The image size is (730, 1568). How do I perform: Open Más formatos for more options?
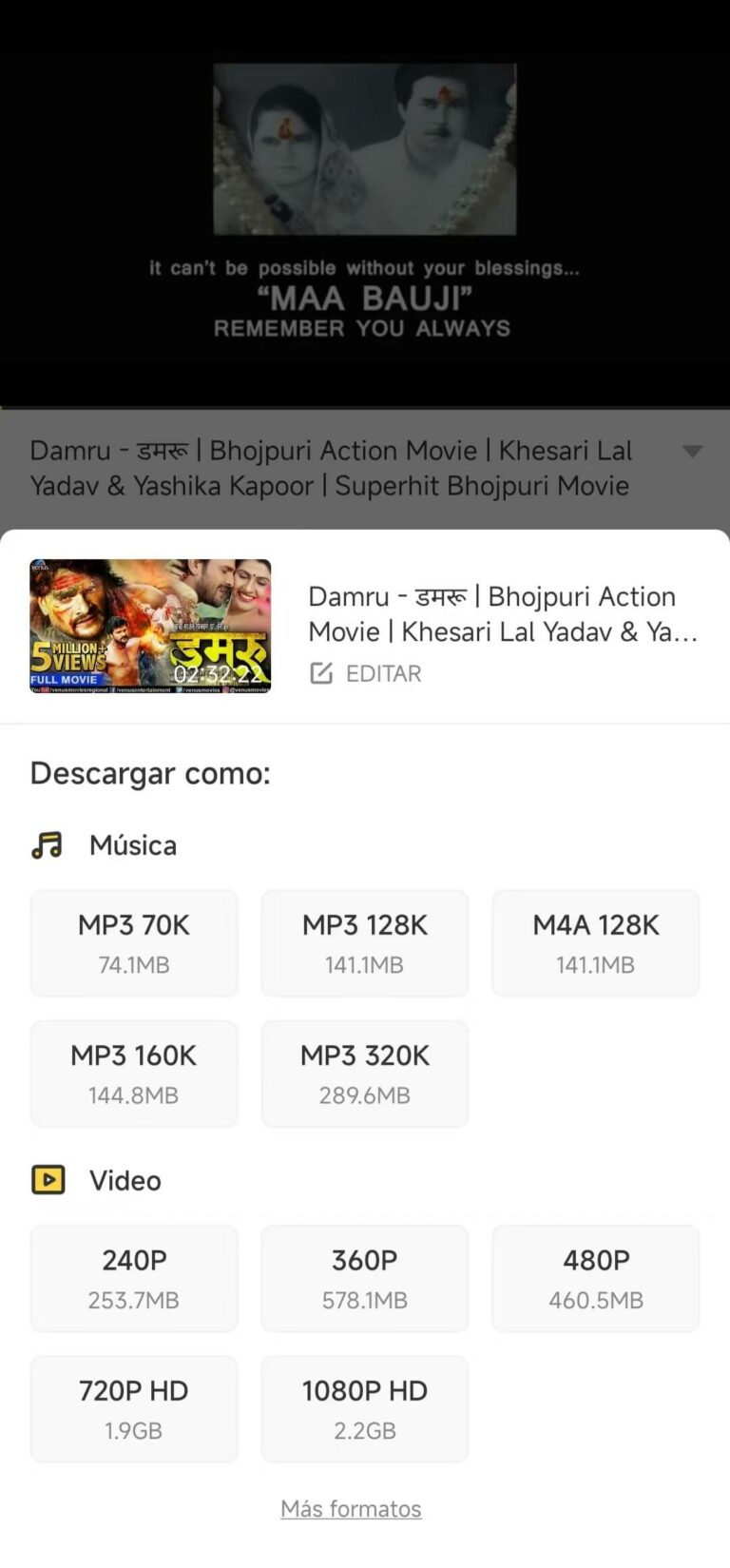click(351, 1508)
